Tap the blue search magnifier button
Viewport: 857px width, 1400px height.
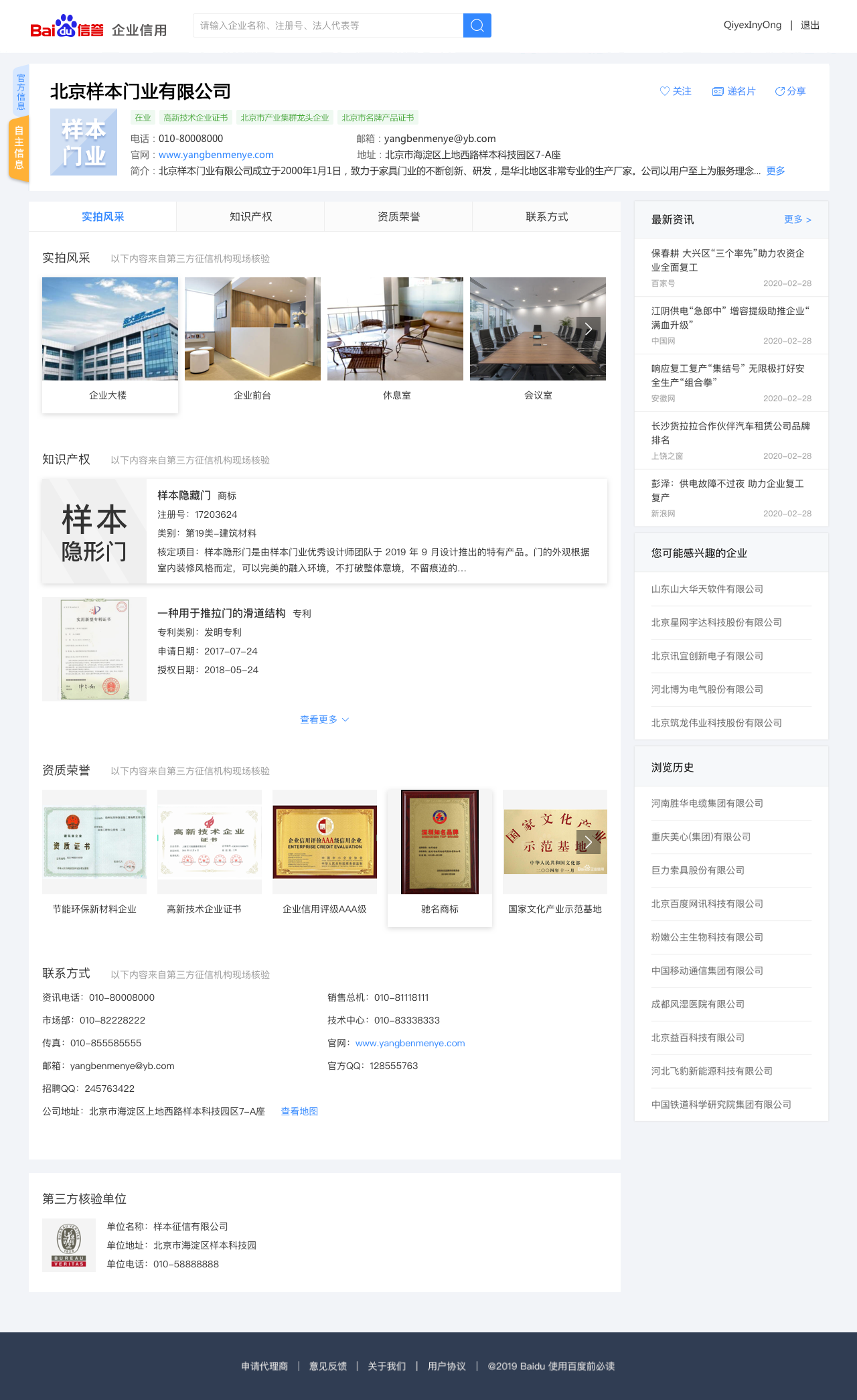click(477, 25)
